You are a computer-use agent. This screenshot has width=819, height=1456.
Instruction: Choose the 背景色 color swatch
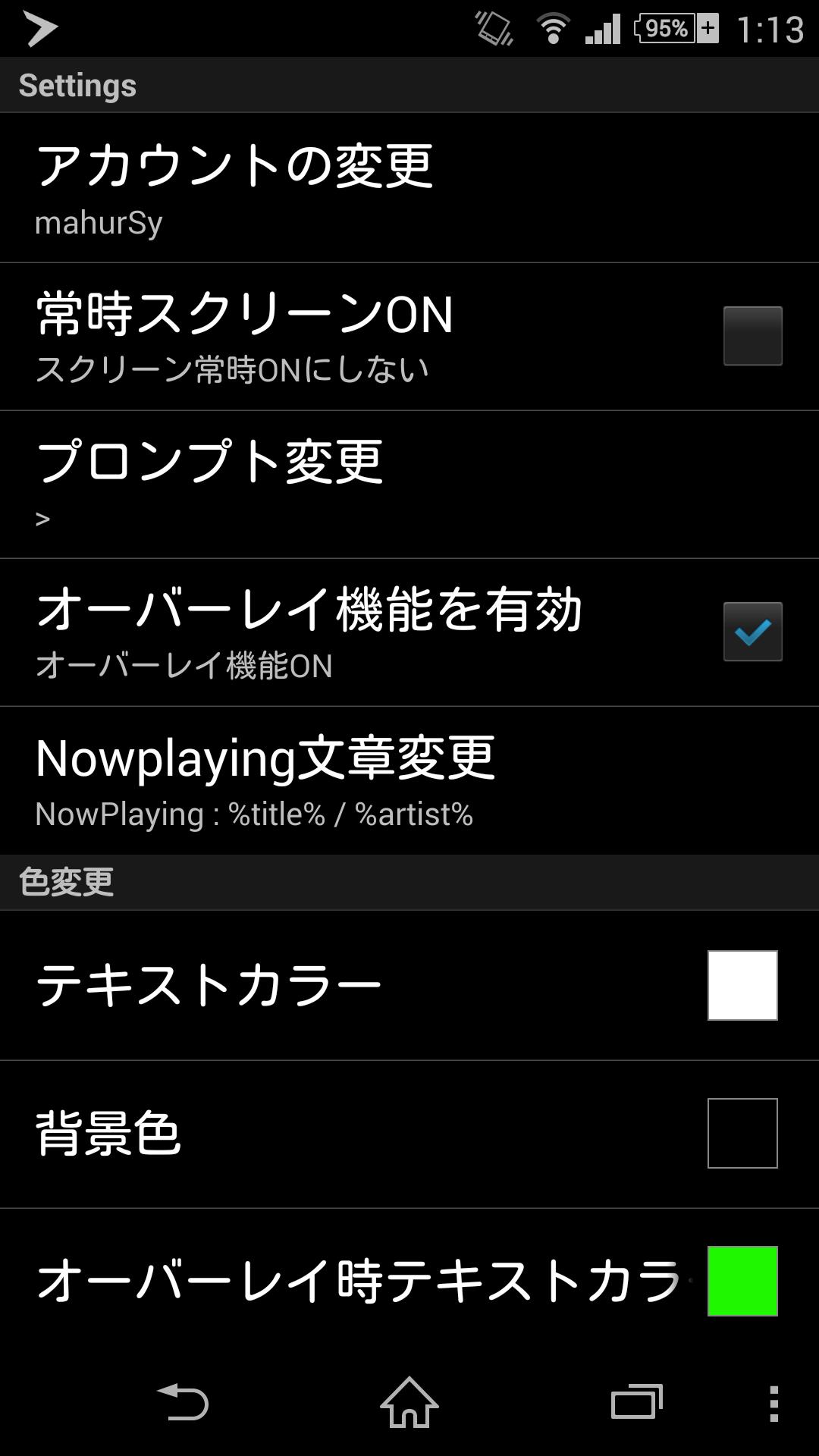742,1133
